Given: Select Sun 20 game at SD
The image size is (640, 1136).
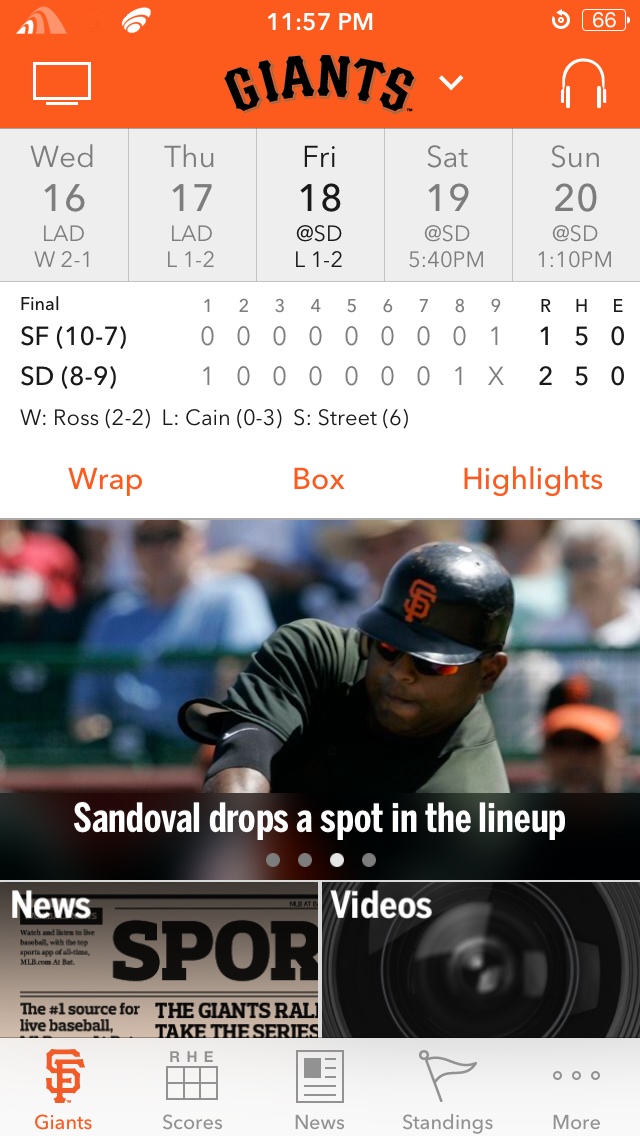Looking at the screenshot, I should [576, 206].
